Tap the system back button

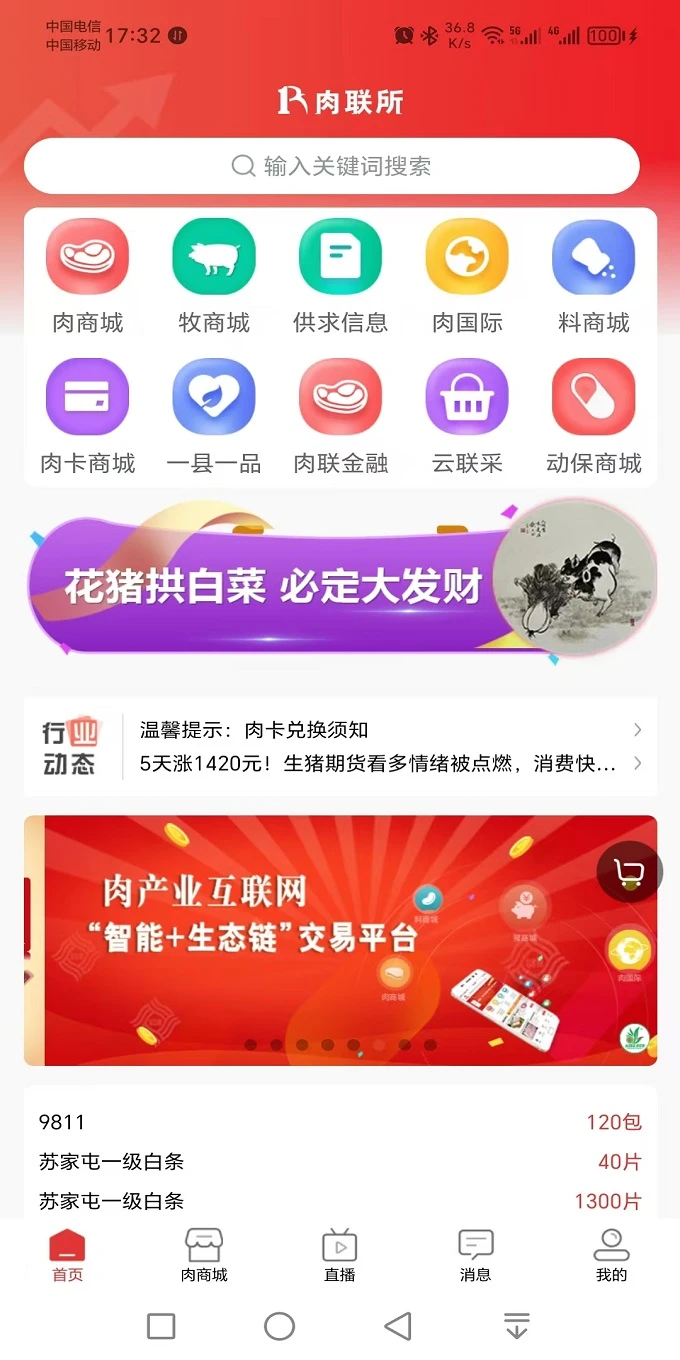[398, 1327]
